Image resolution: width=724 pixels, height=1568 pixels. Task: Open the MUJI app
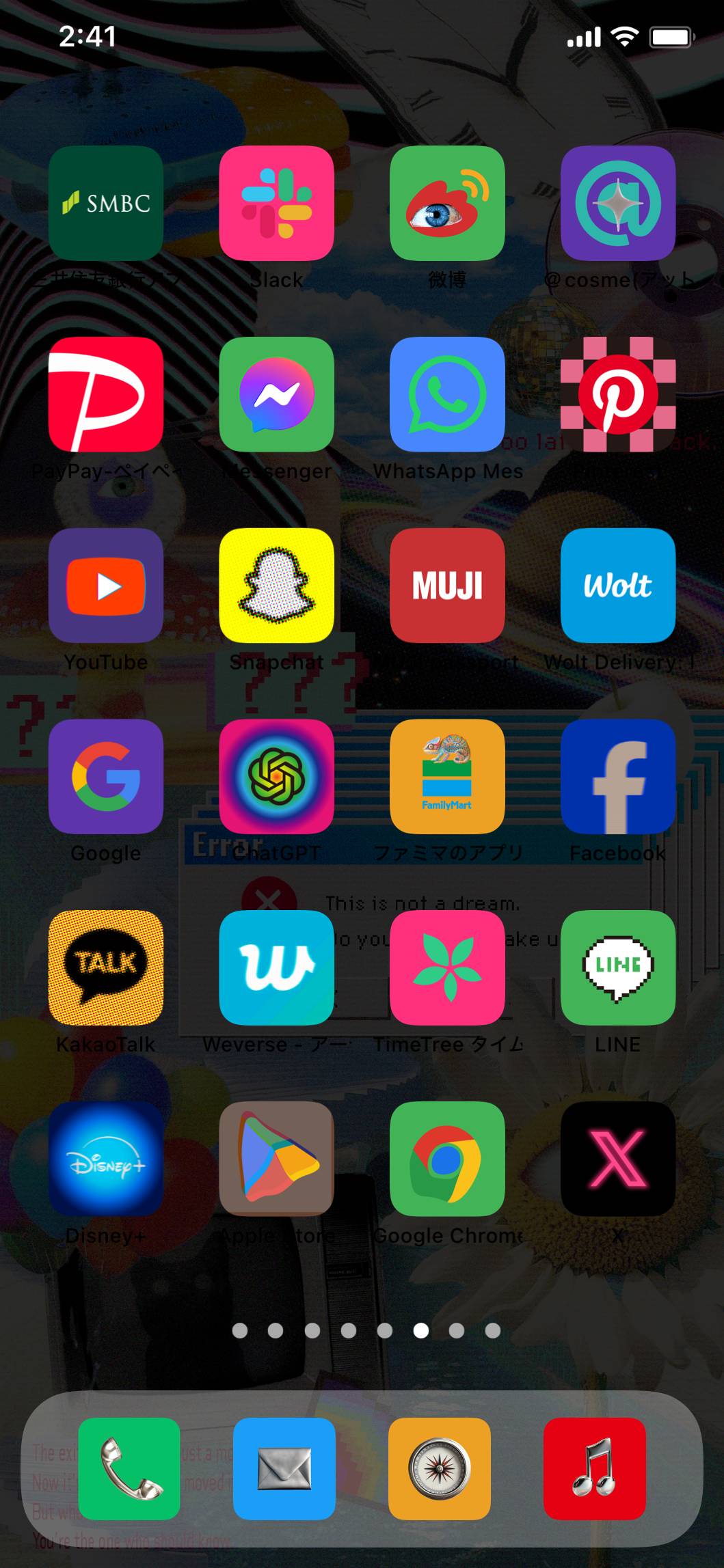coord(447,586)
